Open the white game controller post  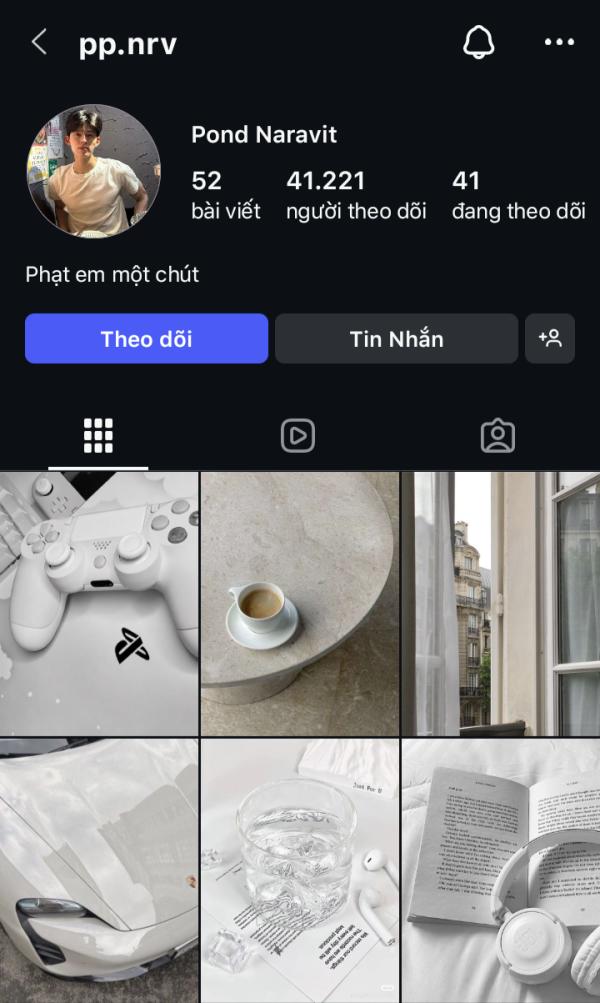click(x=99, y=604)
